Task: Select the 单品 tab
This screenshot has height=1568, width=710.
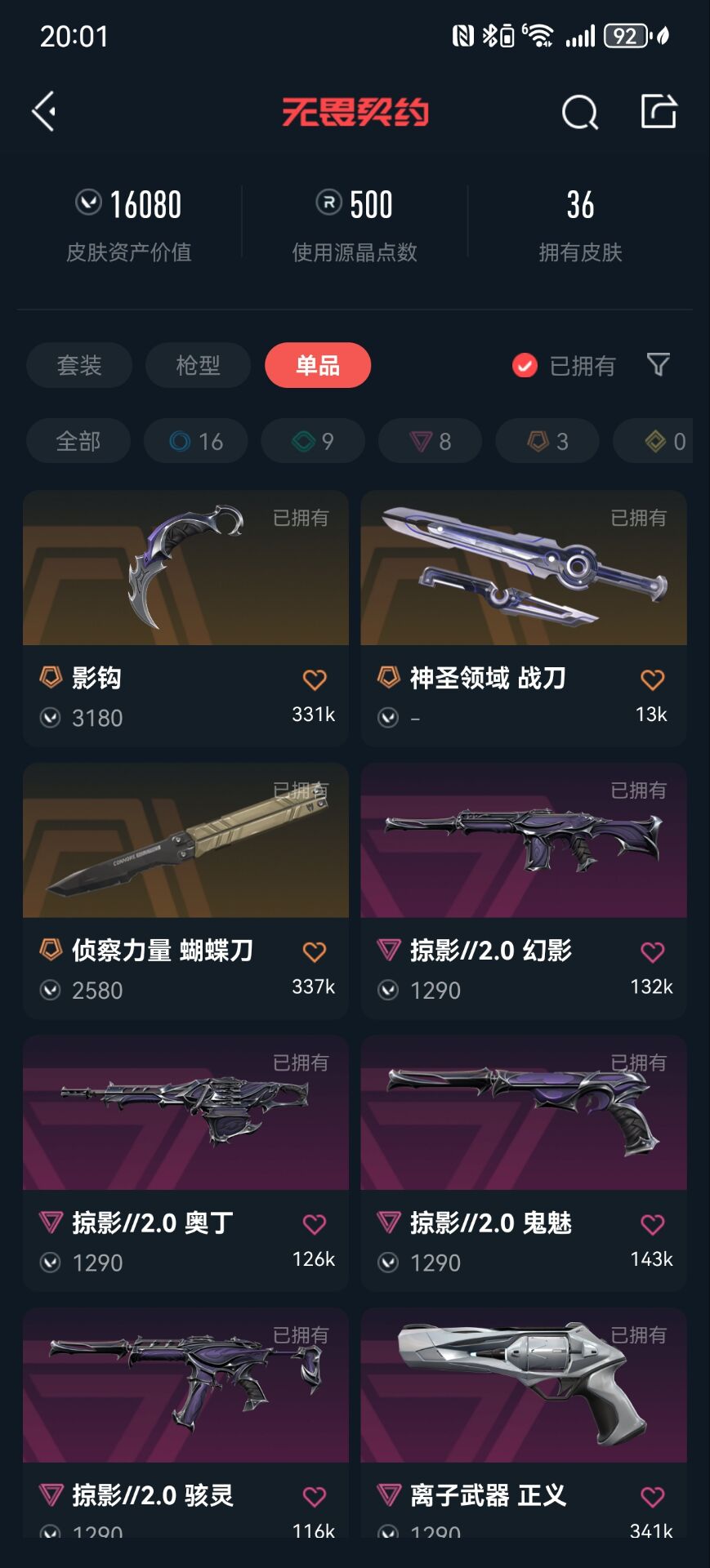Action: 317,365
